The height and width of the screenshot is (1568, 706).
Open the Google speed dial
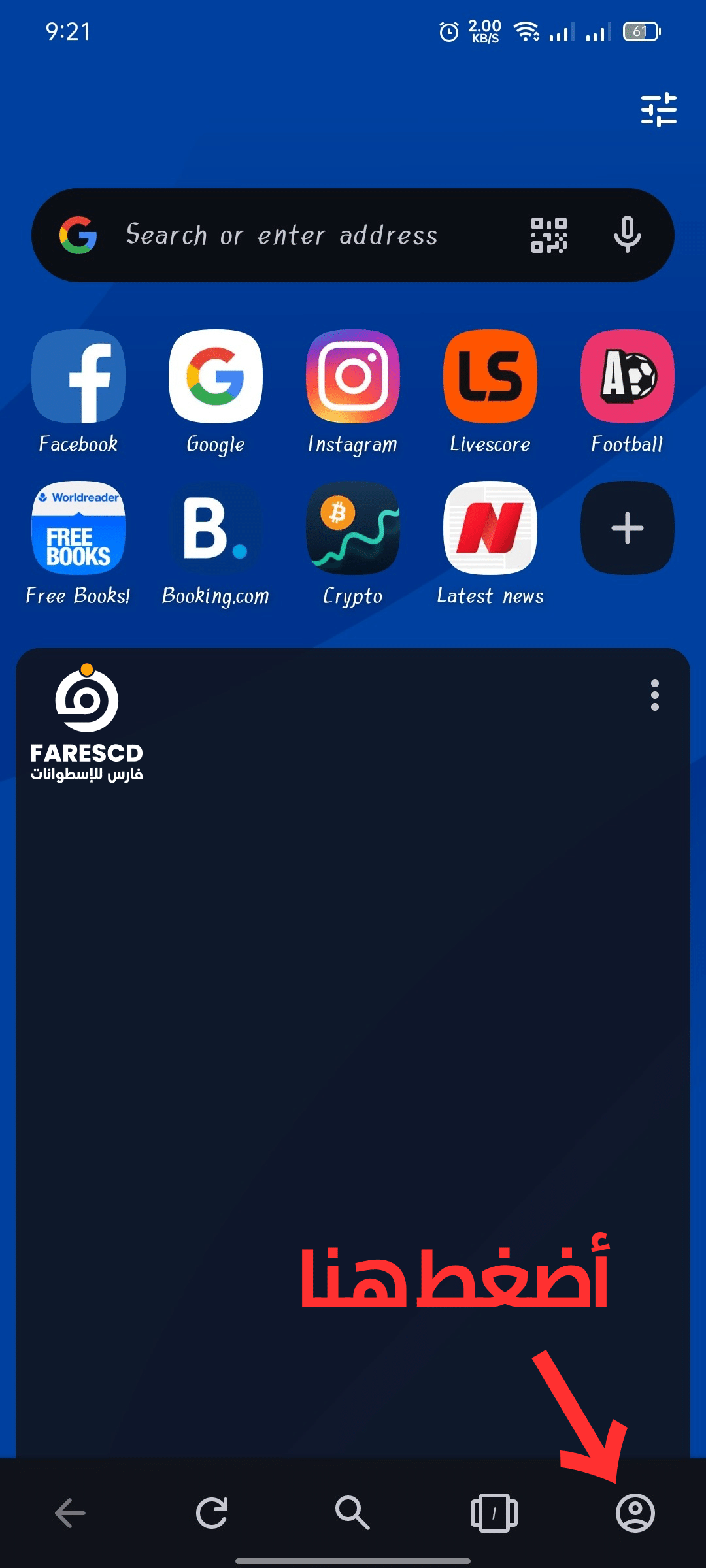[216, 392]
